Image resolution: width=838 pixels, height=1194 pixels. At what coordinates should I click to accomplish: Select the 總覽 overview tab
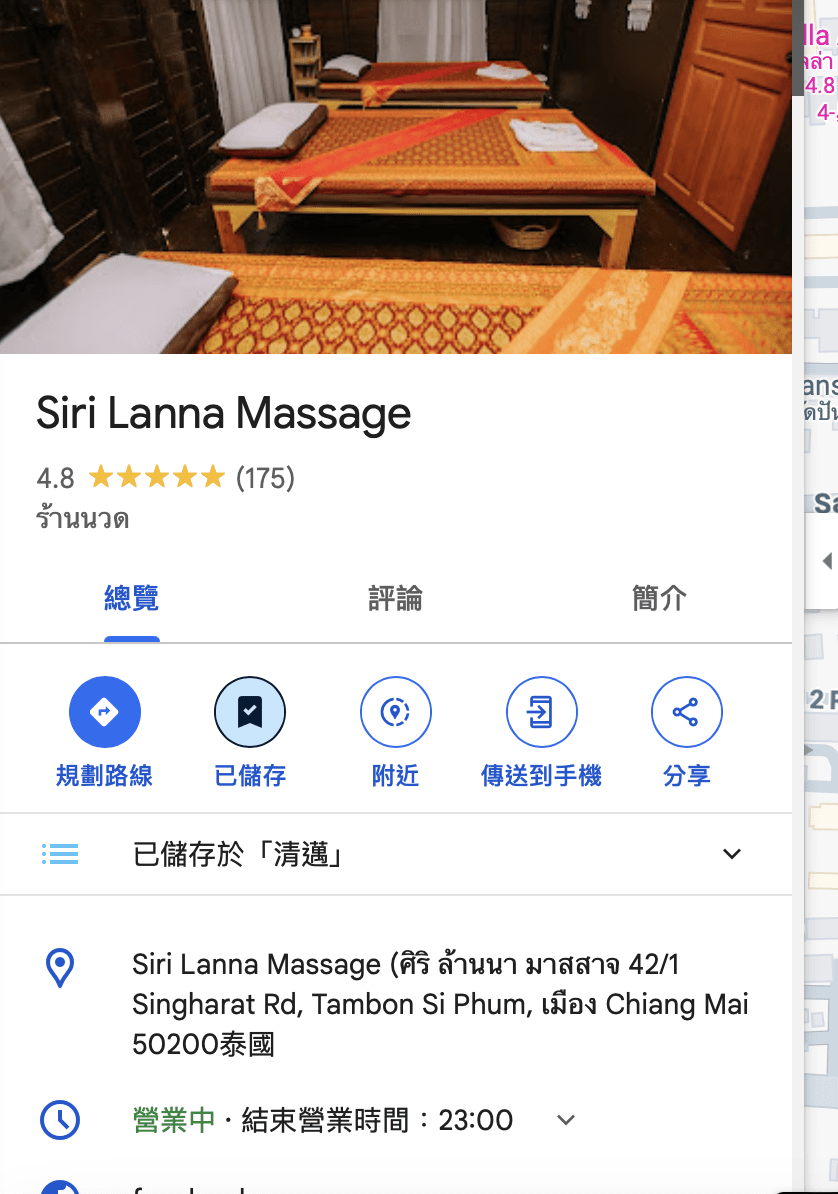(132, 599)
